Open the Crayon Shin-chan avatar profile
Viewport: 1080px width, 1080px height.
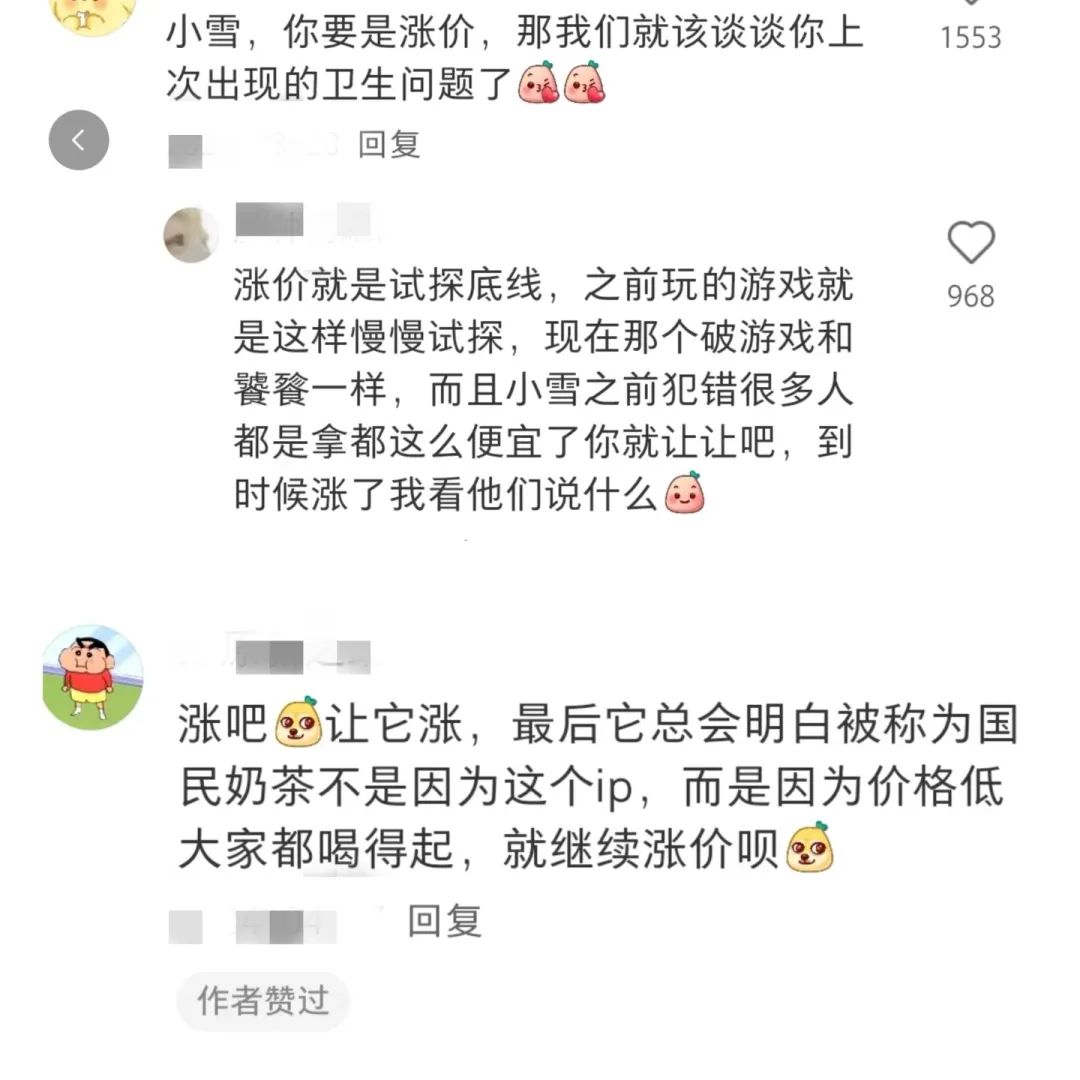[x=92, y=678]
